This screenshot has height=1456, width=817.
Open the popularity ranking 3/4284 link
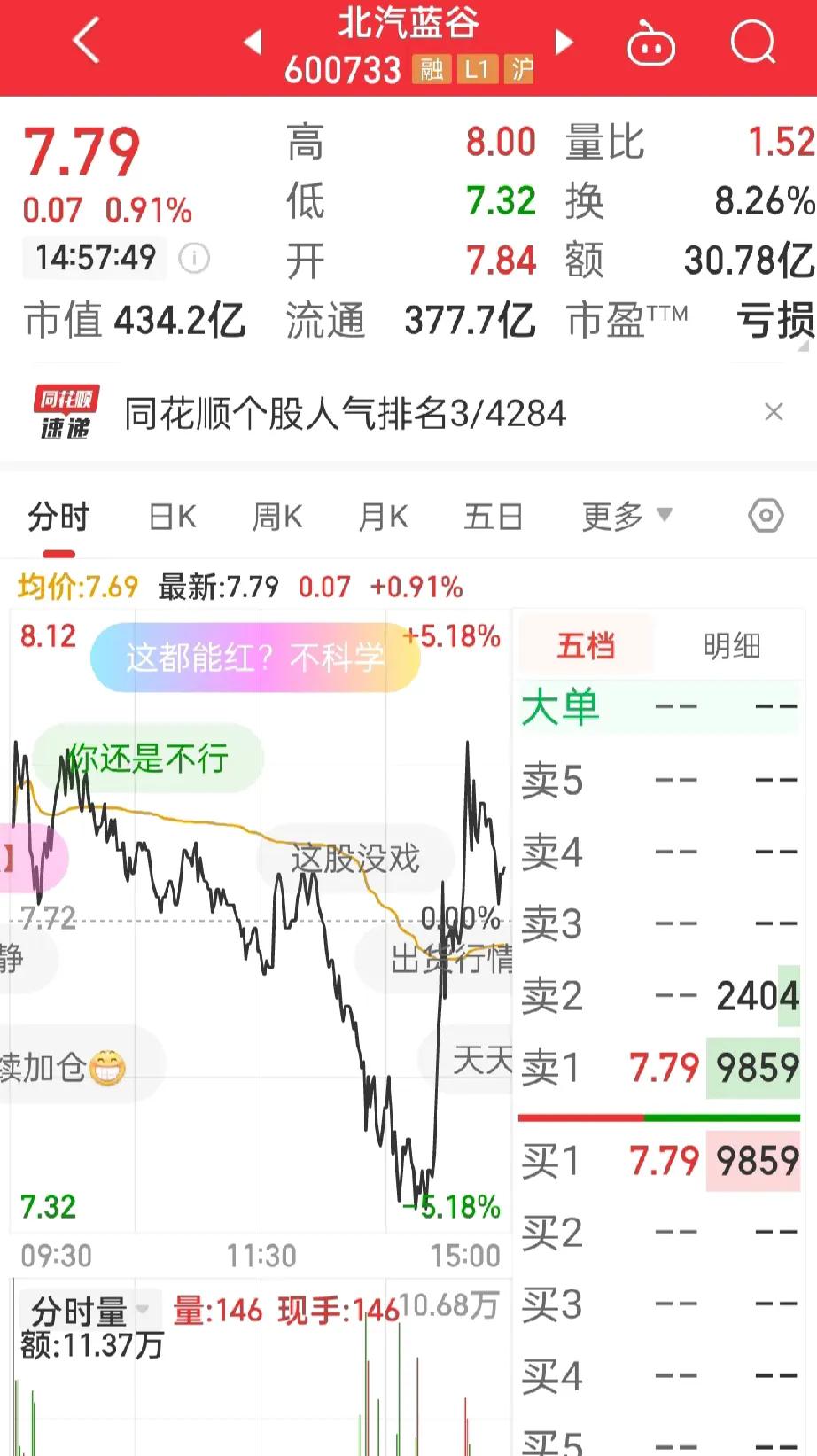click(346, 414)
